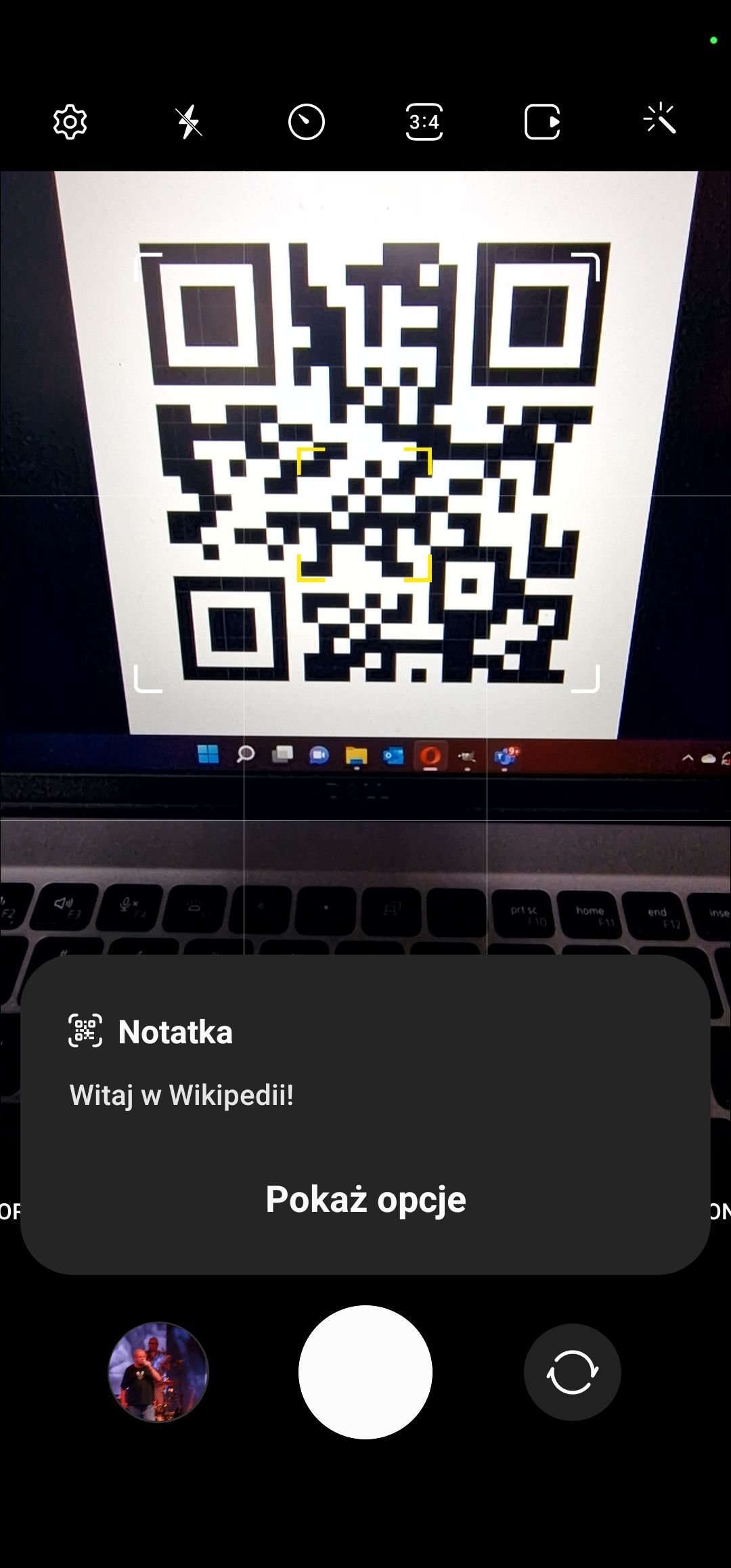Open filters and effects wand
Viewport: 731px width, 1568px height.
(x=660, y=120)
